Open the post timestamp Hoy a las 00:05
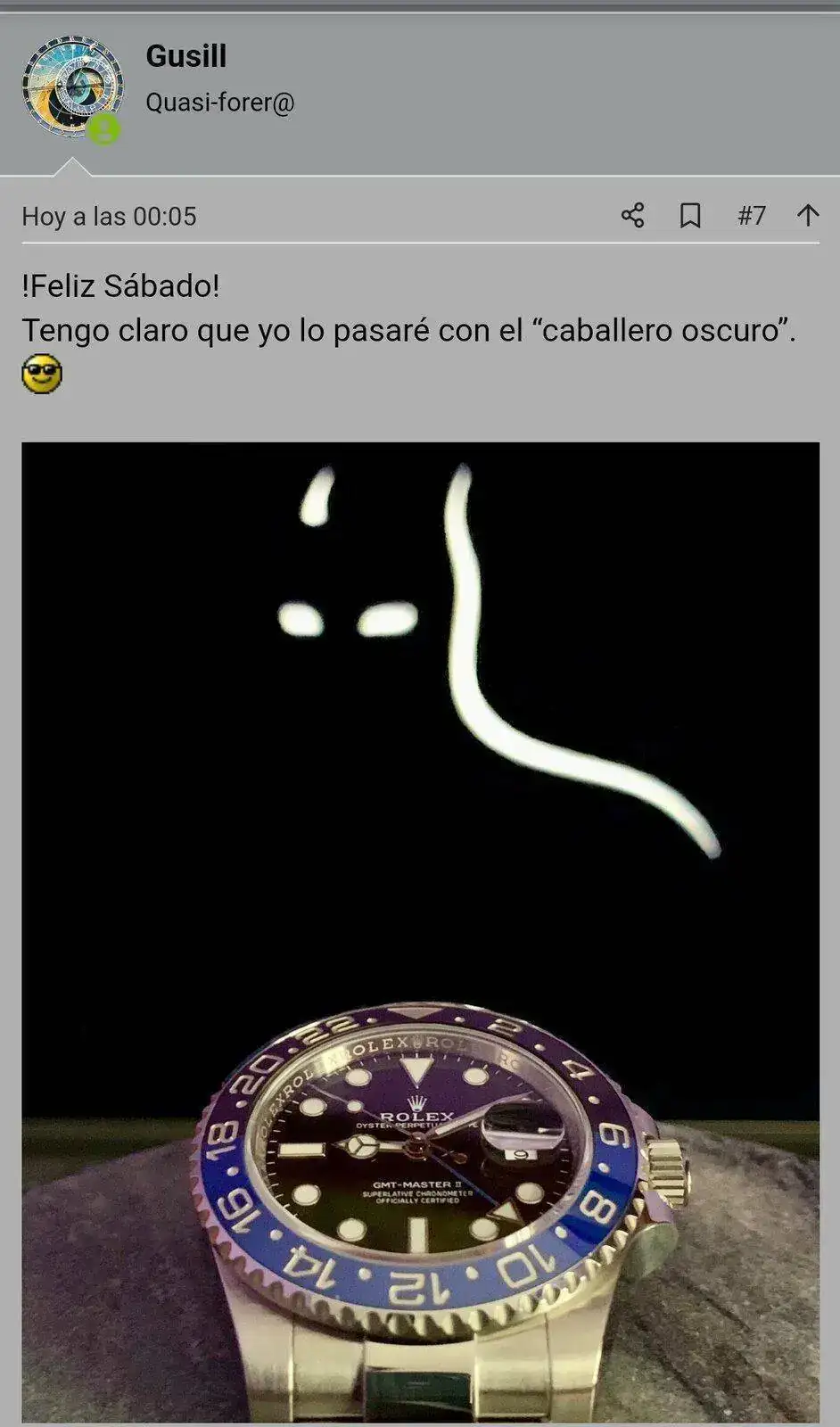The image size is (840, 1427). (x=109, y=216)
